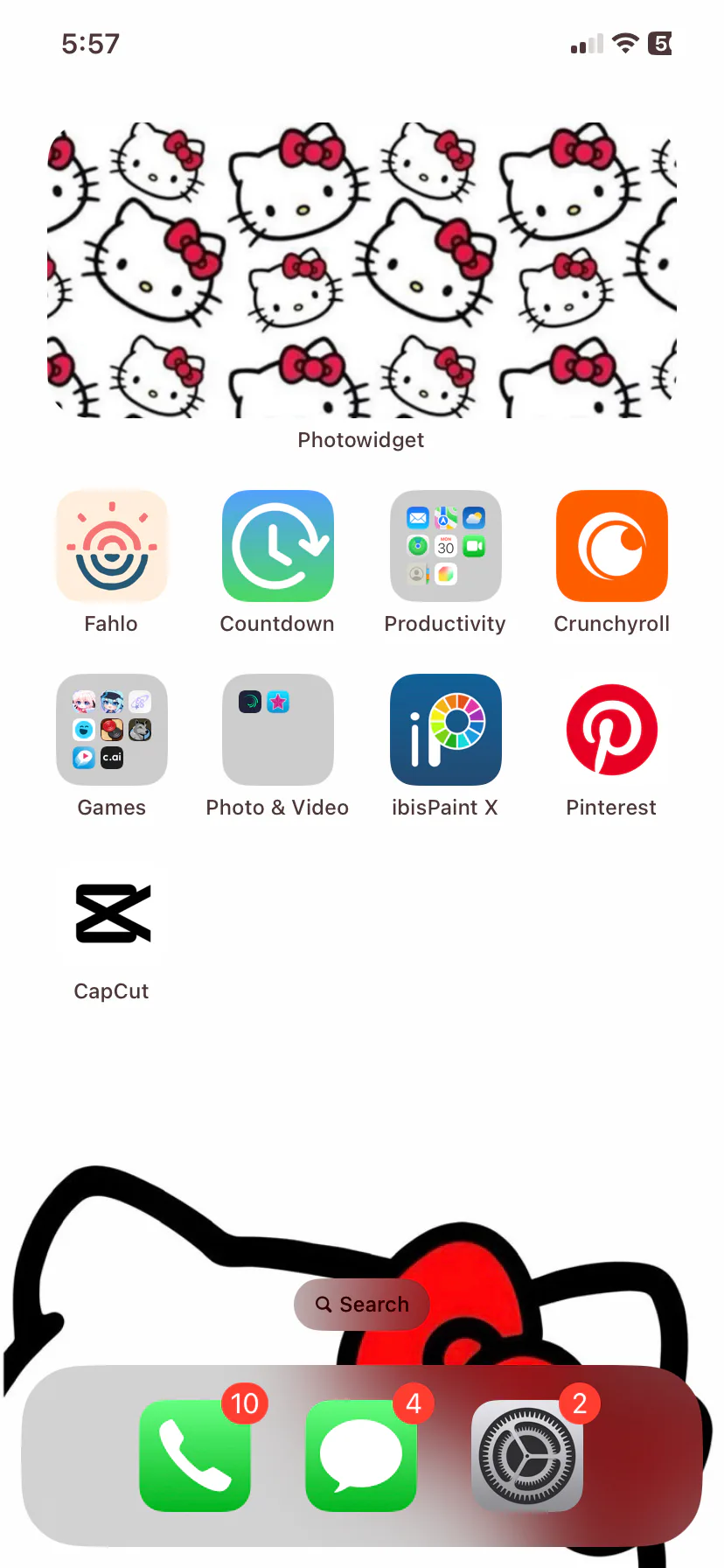Open Messages in the dock
Image resolution: width=724 pixels, height=1568 pixels.
tap(361, 1455)
